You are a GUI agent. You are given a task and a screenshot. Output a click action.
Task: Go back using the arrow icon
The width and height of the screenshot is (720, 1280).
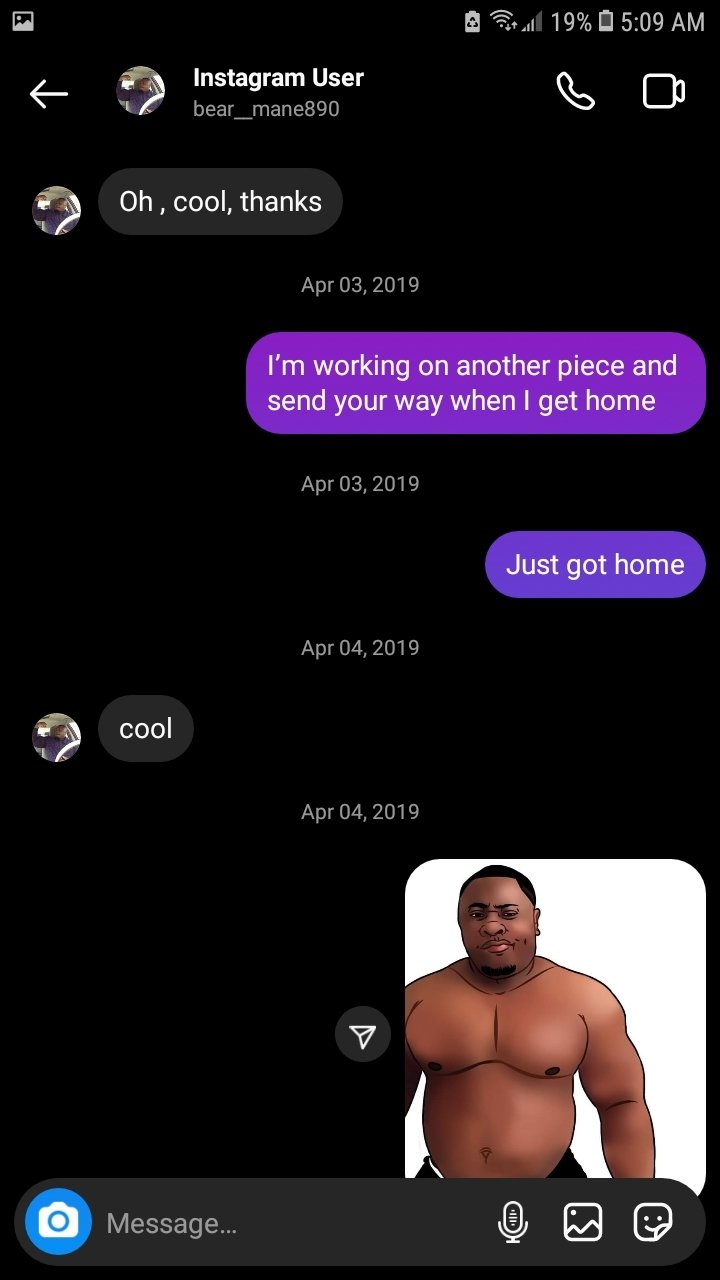(x=48, y=94)
